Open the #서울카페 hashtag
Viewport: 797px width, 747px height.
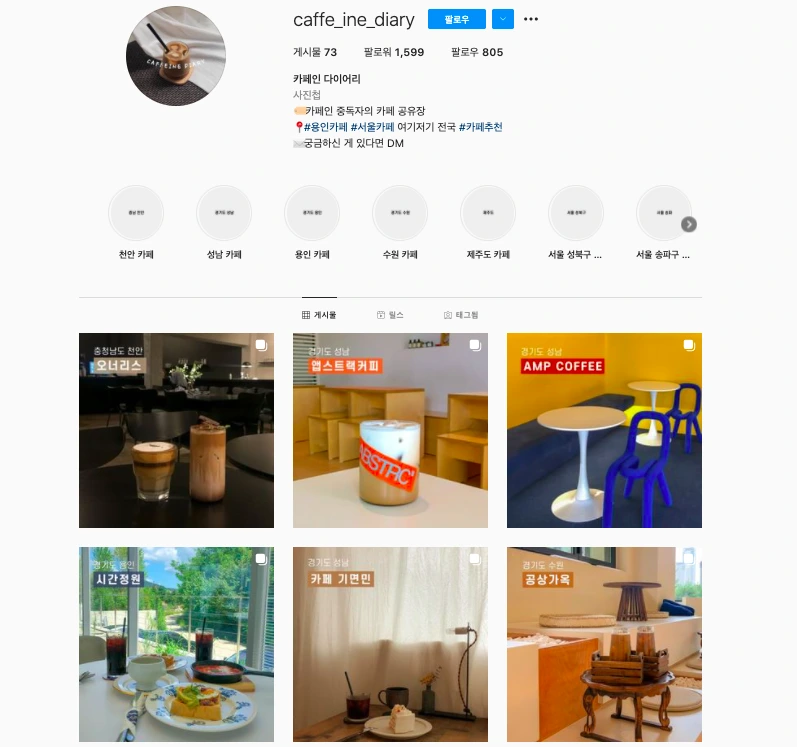point(372,127)
